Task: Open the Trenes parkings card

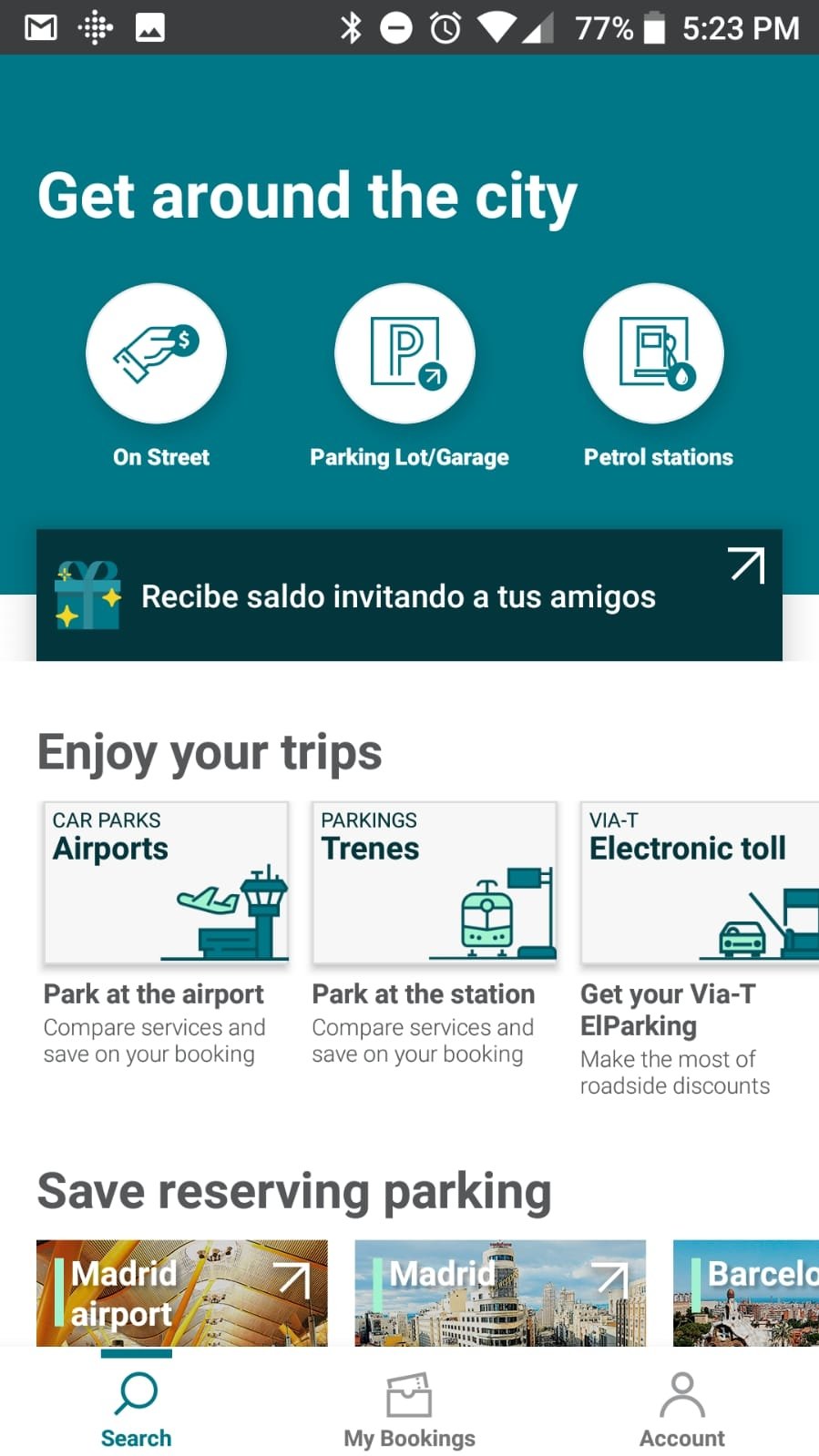Action: (435, 882)
